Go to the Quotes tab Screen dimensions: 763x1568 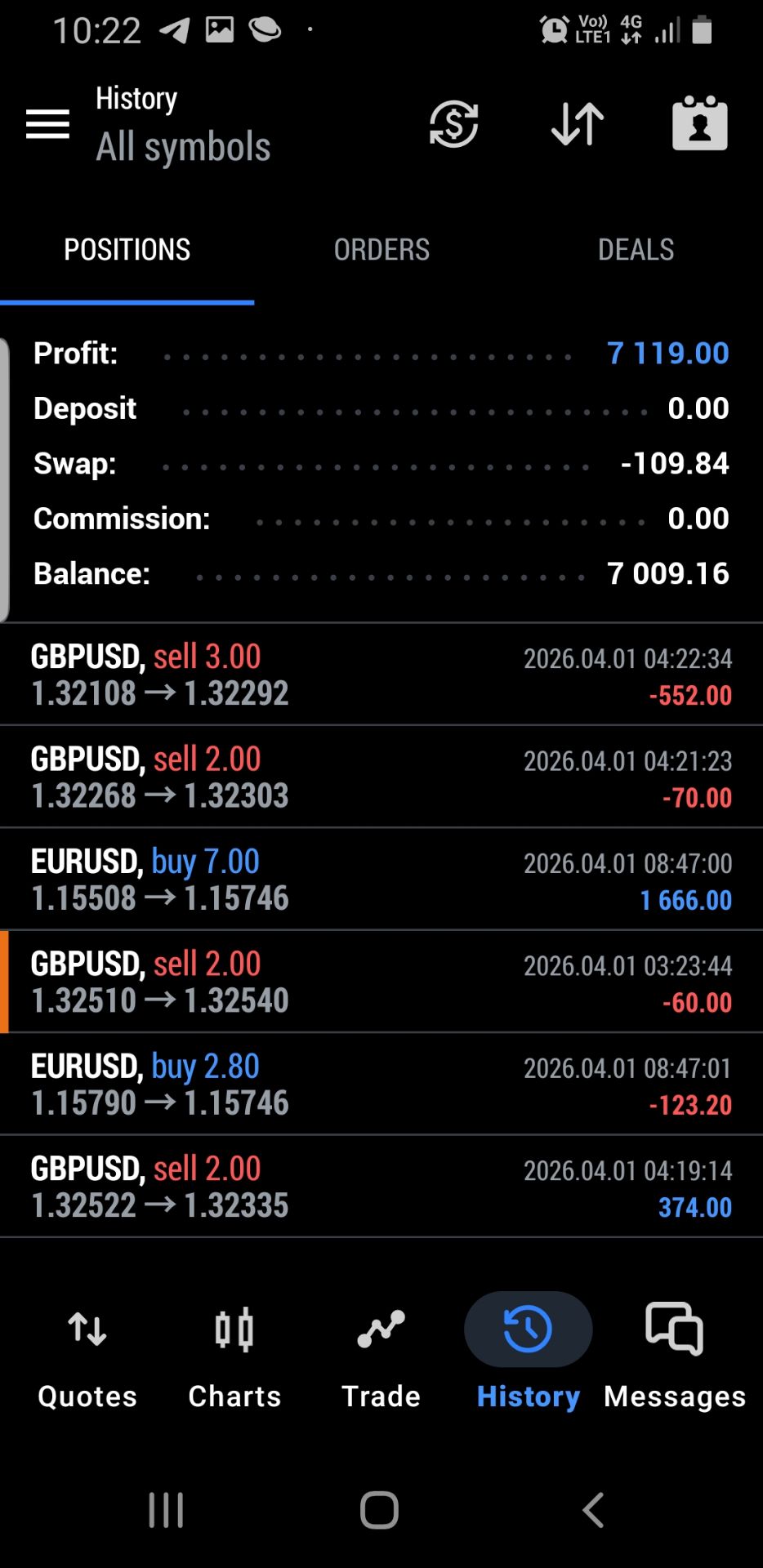(87, 1352)
